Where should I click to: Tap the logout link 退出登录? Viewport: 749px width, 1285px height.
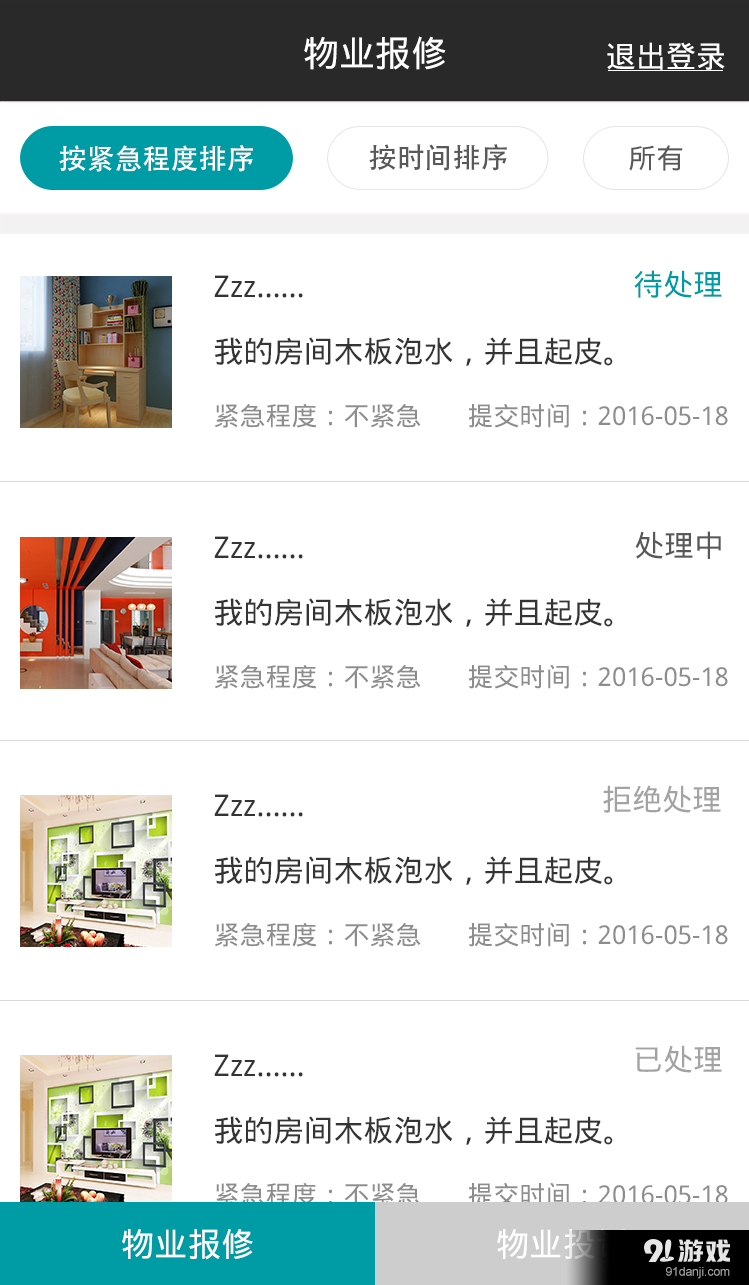[x=664, y=57]
